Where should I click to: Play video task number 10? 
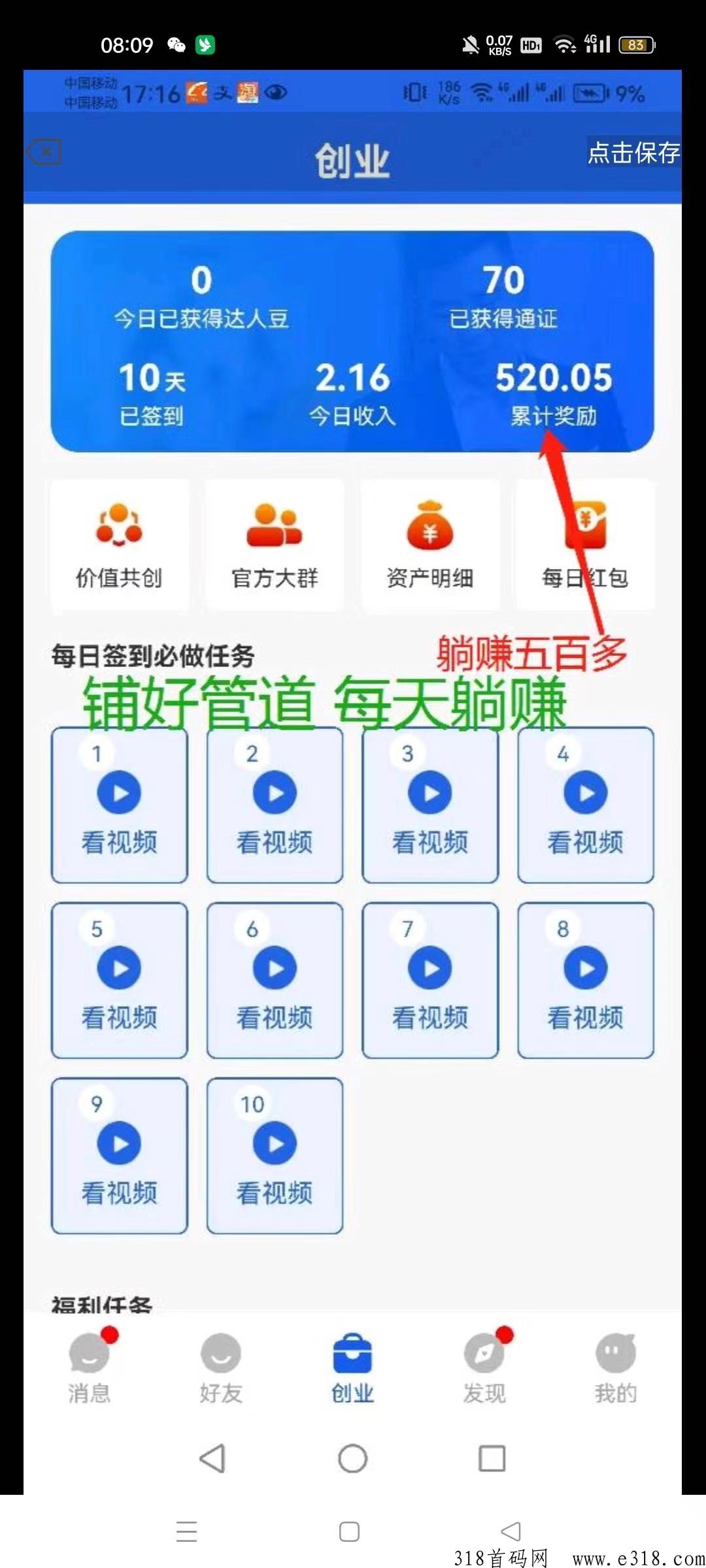click(x=275, y=1145)
